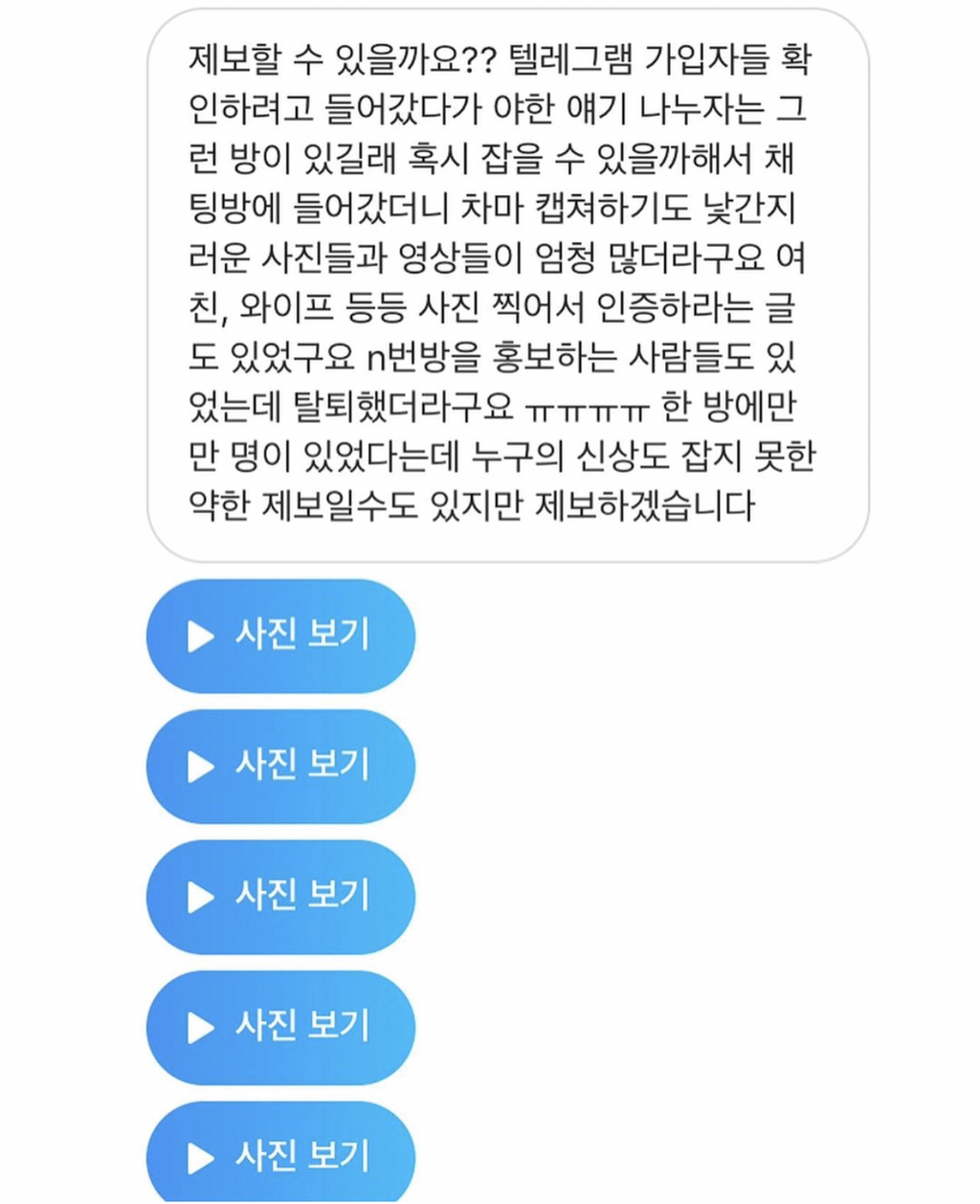
Task: Open the second 사진 보기 button
Action: 280,766
